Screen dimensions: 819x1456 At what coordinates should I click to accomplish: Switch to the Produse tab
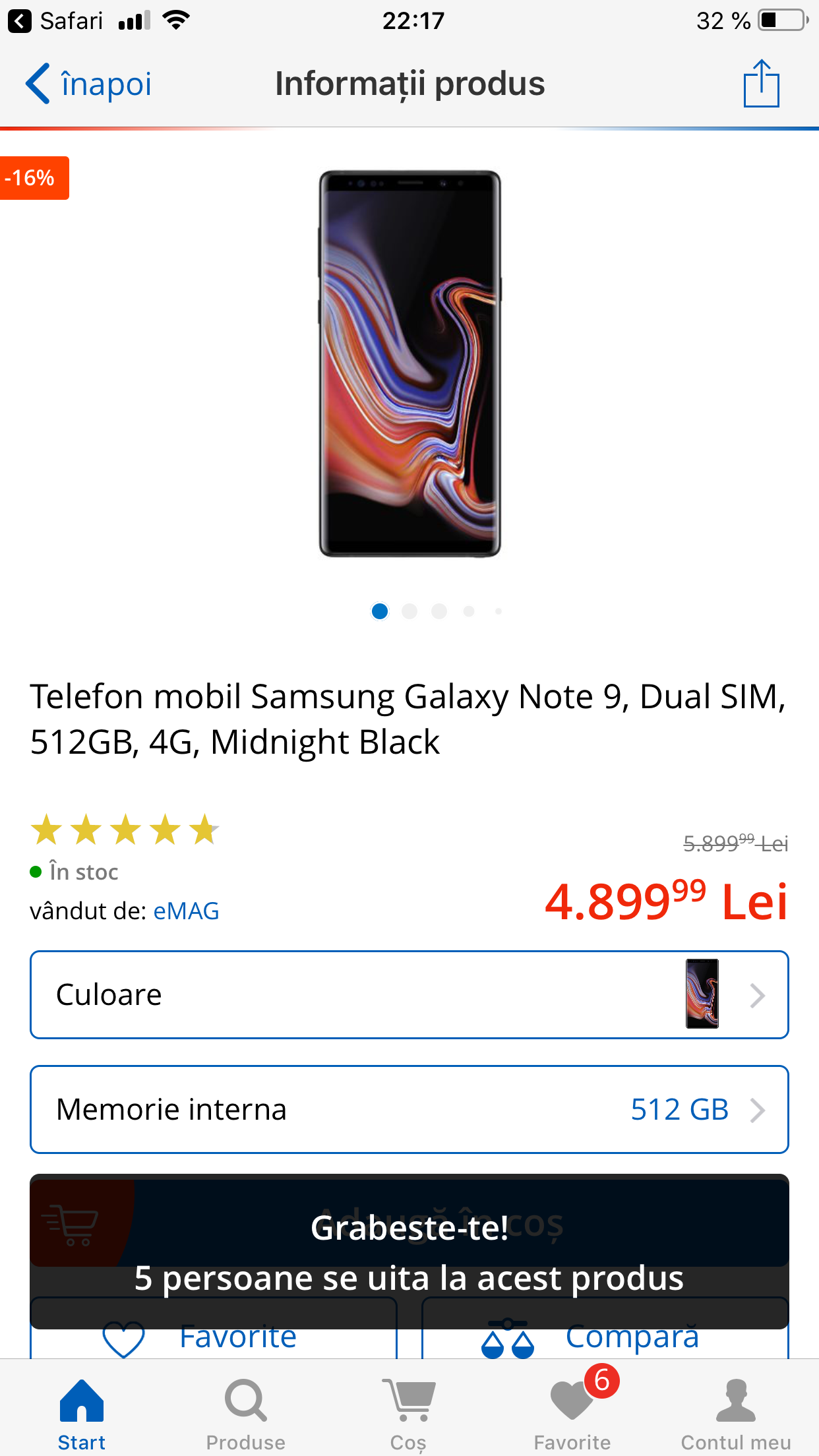coord(245,1414)
